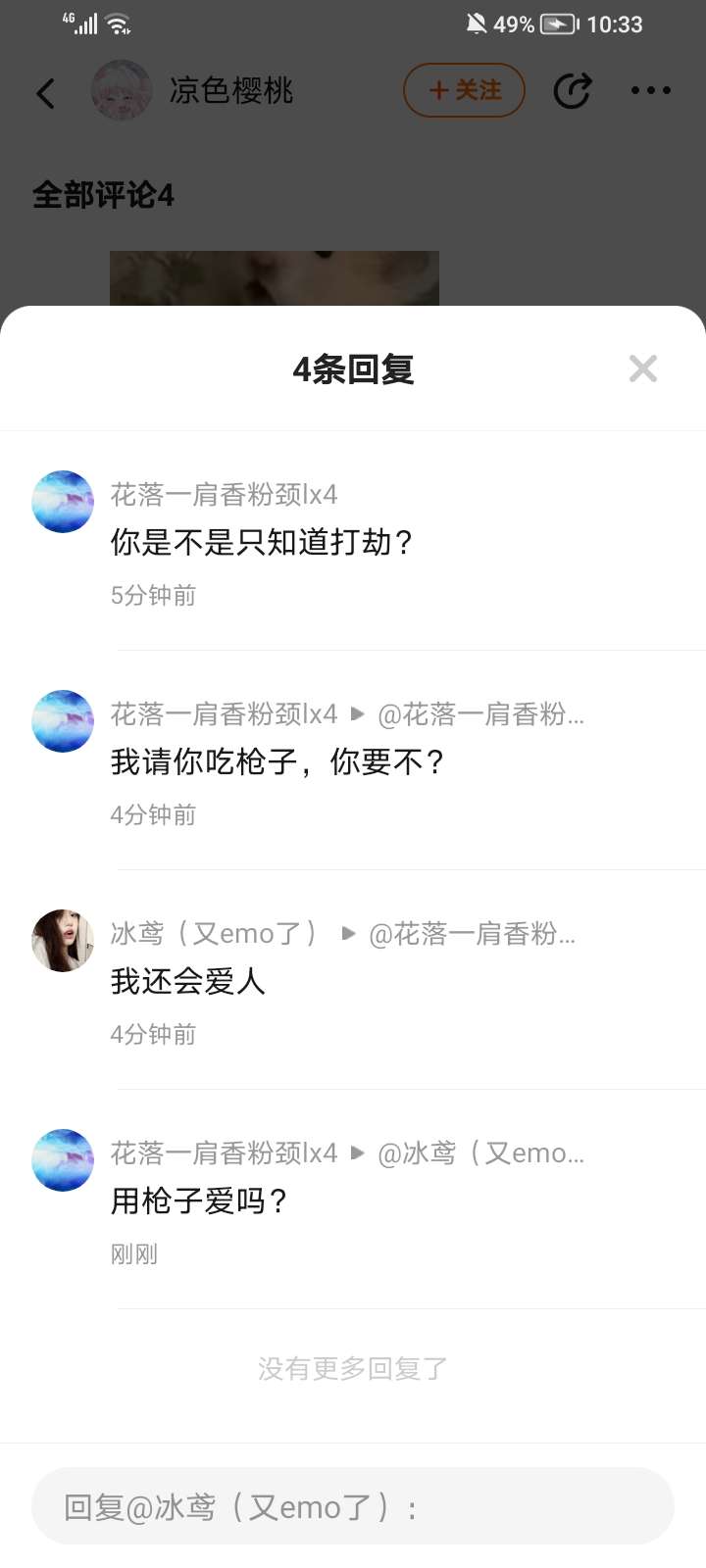Screen dimensions: 706x1568
Task: Open the @冰鸢（又emo… mention in last reply
Action: (480, 1153)
